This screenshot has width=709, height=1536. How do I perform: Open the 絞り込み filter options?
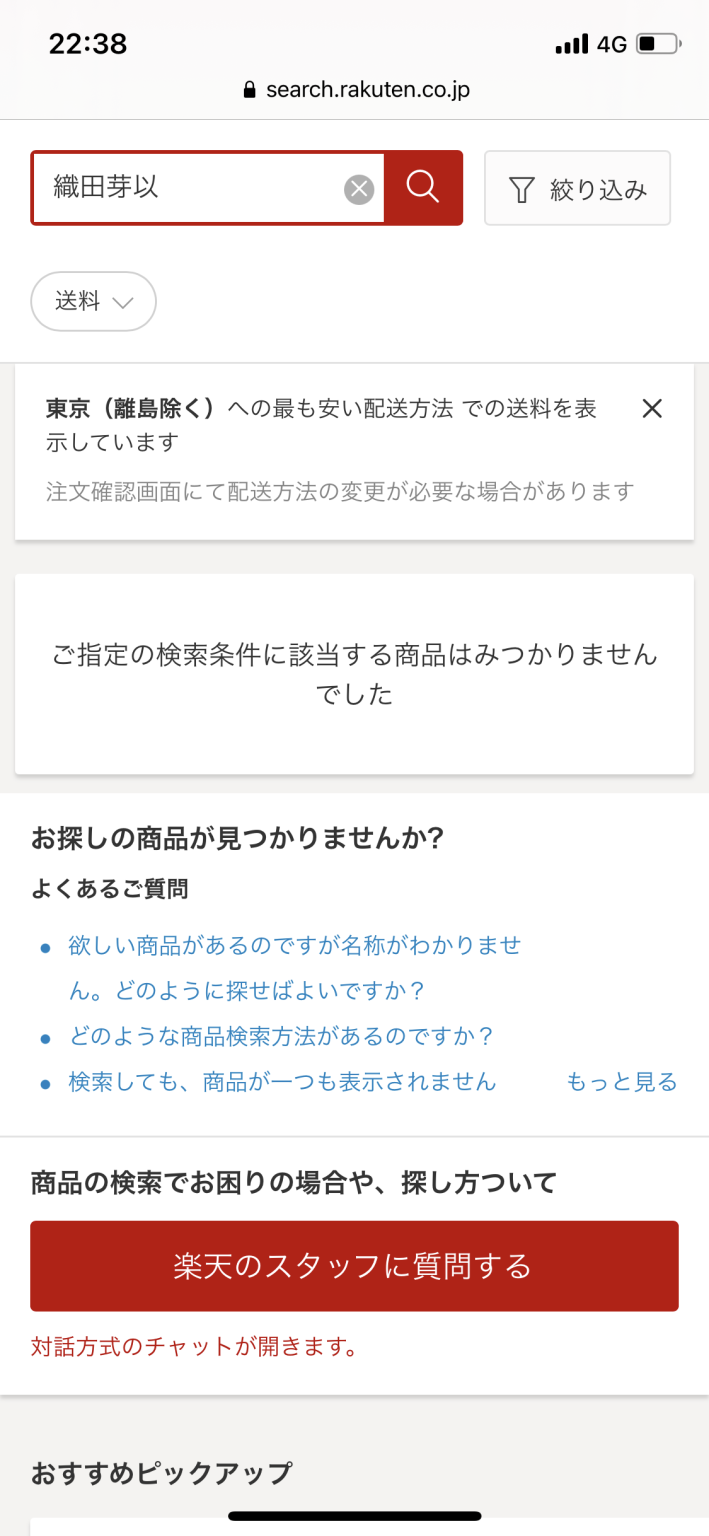[x=577, y=188]
